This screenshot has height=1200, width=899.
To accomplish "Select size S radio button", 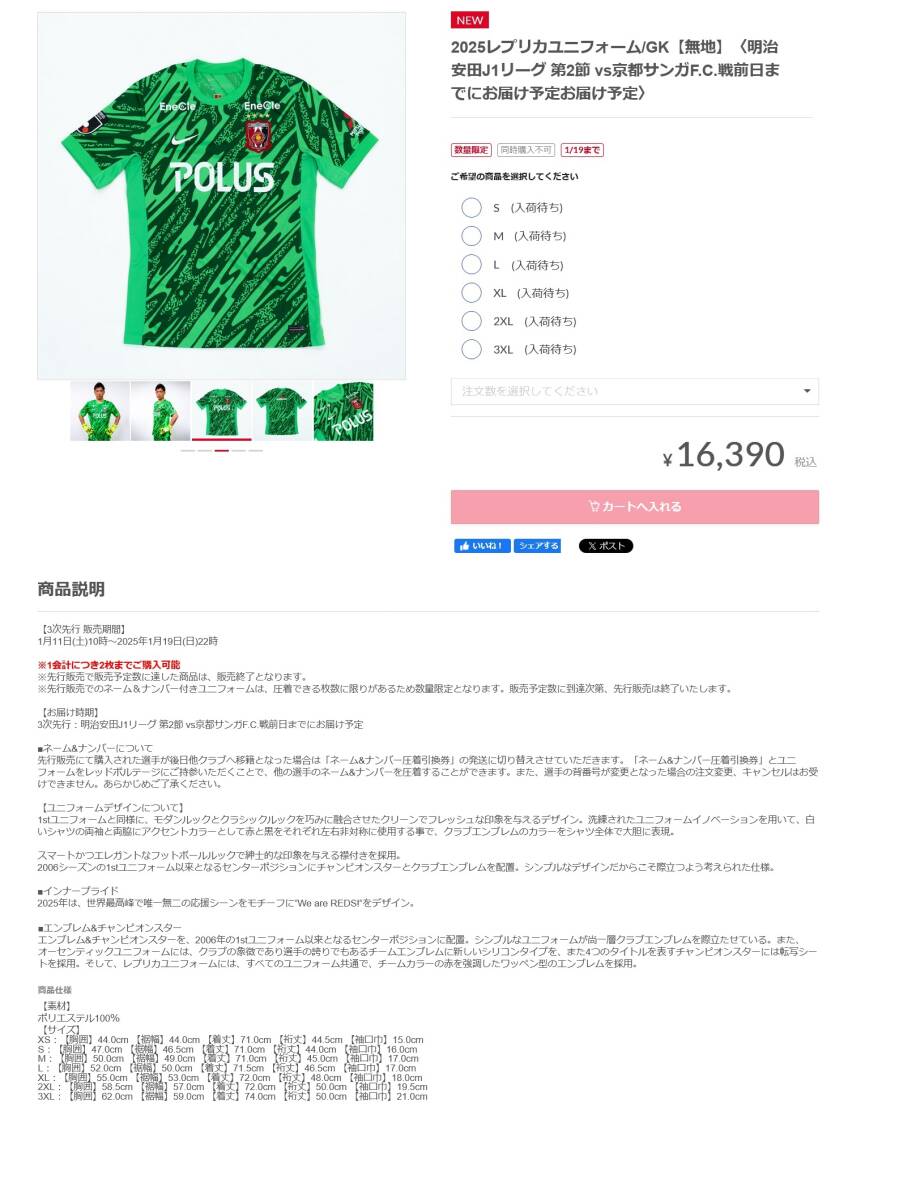I will tap(471, 208).
